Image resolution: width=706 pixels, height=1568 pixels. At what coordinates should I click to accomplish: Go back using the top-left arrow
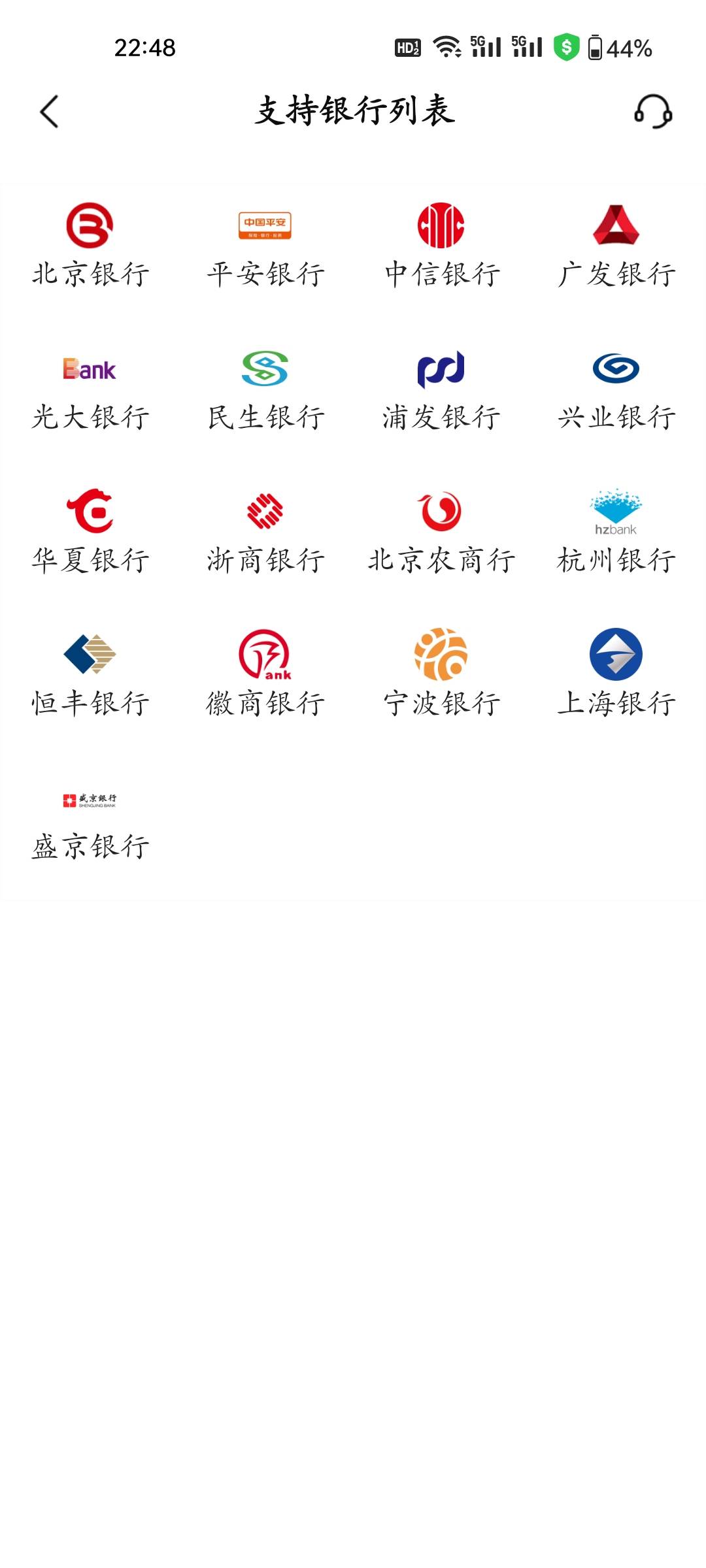[50, 111]
